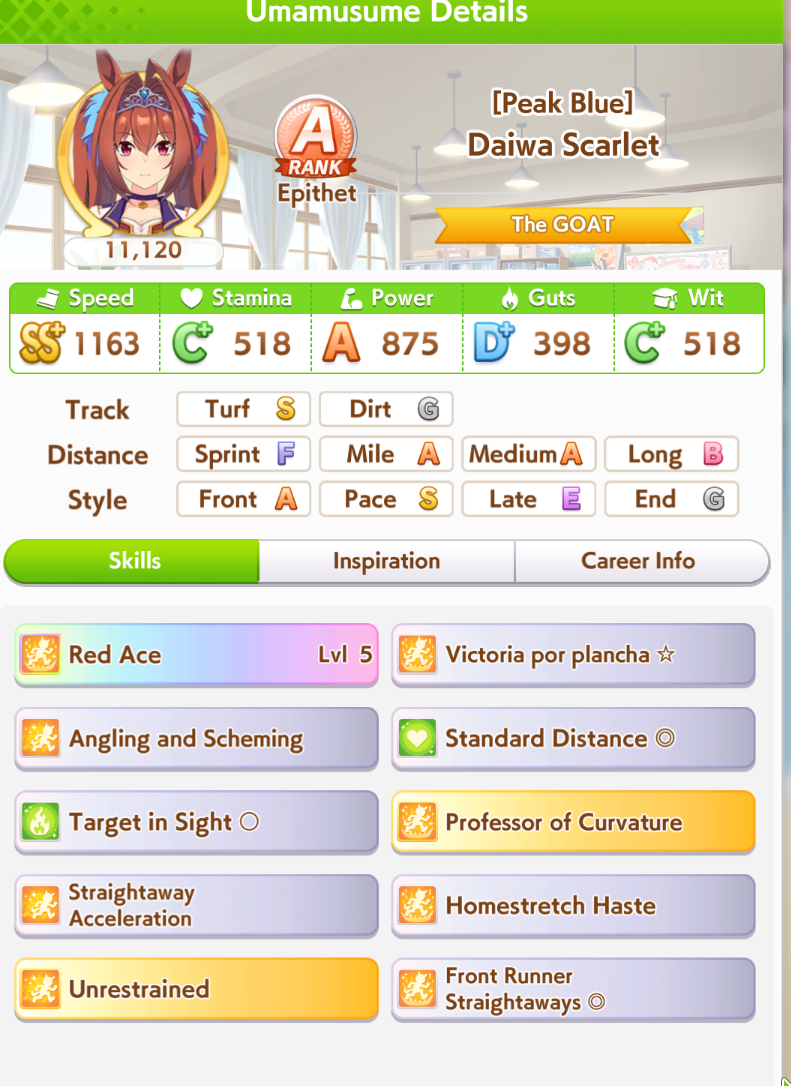
Task: Show Standard Distance skill info
Action: point(573,739)
